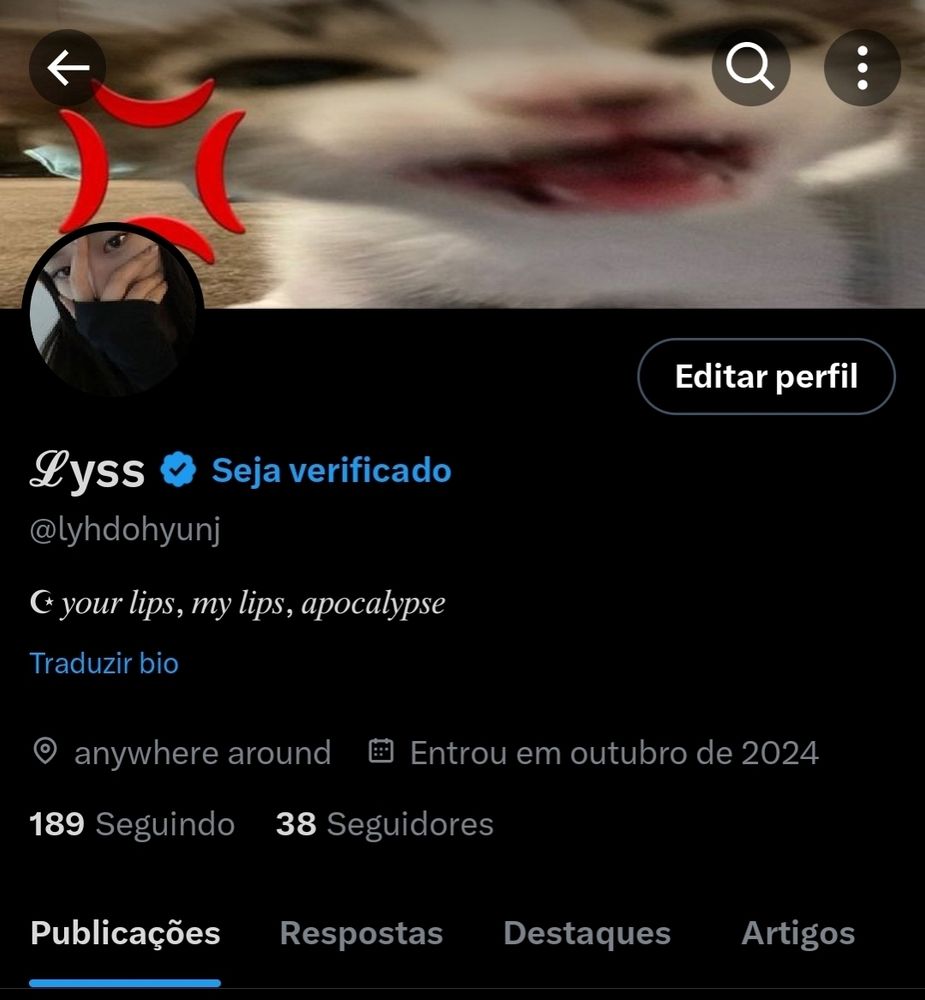The image size is (925, 1000).
Task: Translate bio with Traduzir bio
Action: coord(104,663)
